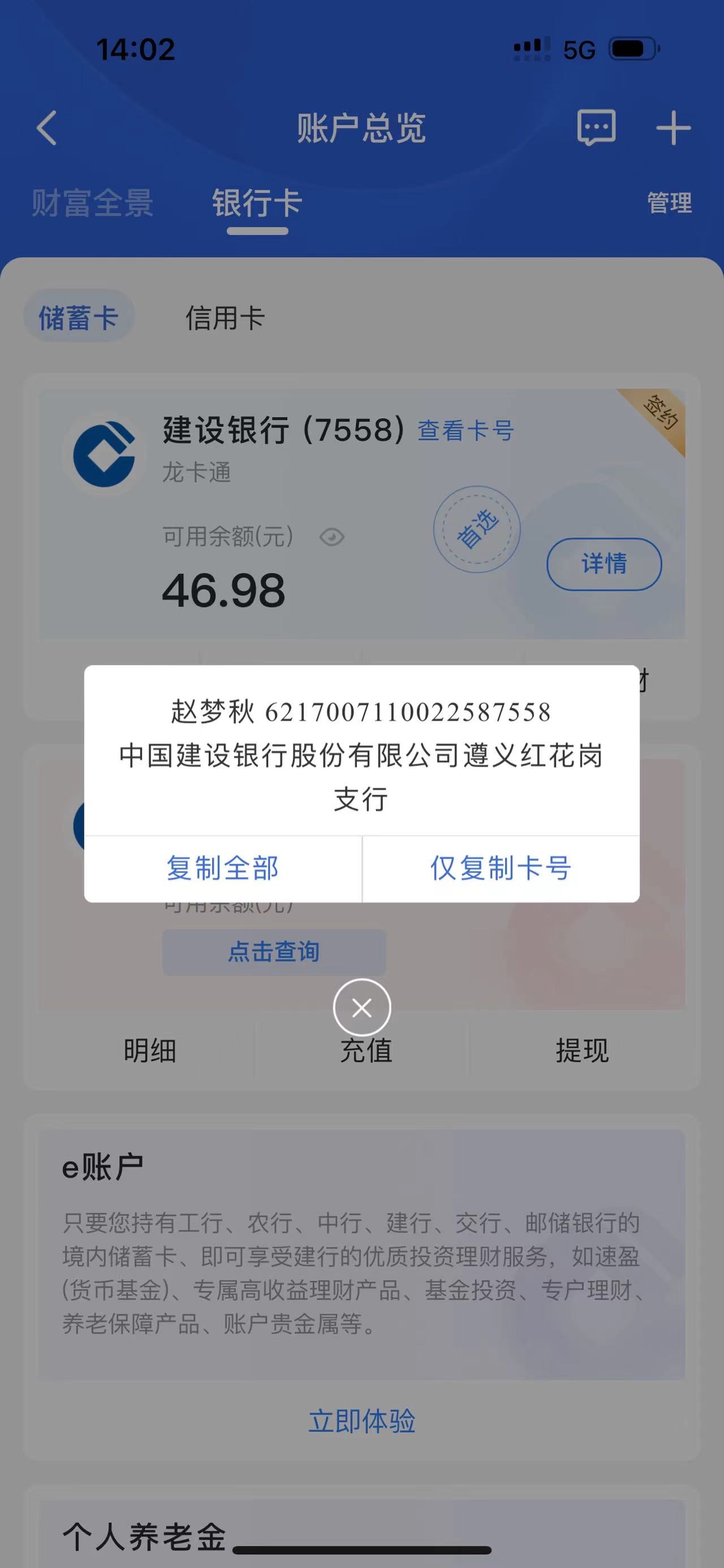This screenshot has height=1568, width=724.
Task: Select the 银行卡 tab
Action: pyautogui.click(x=257, y=203)
